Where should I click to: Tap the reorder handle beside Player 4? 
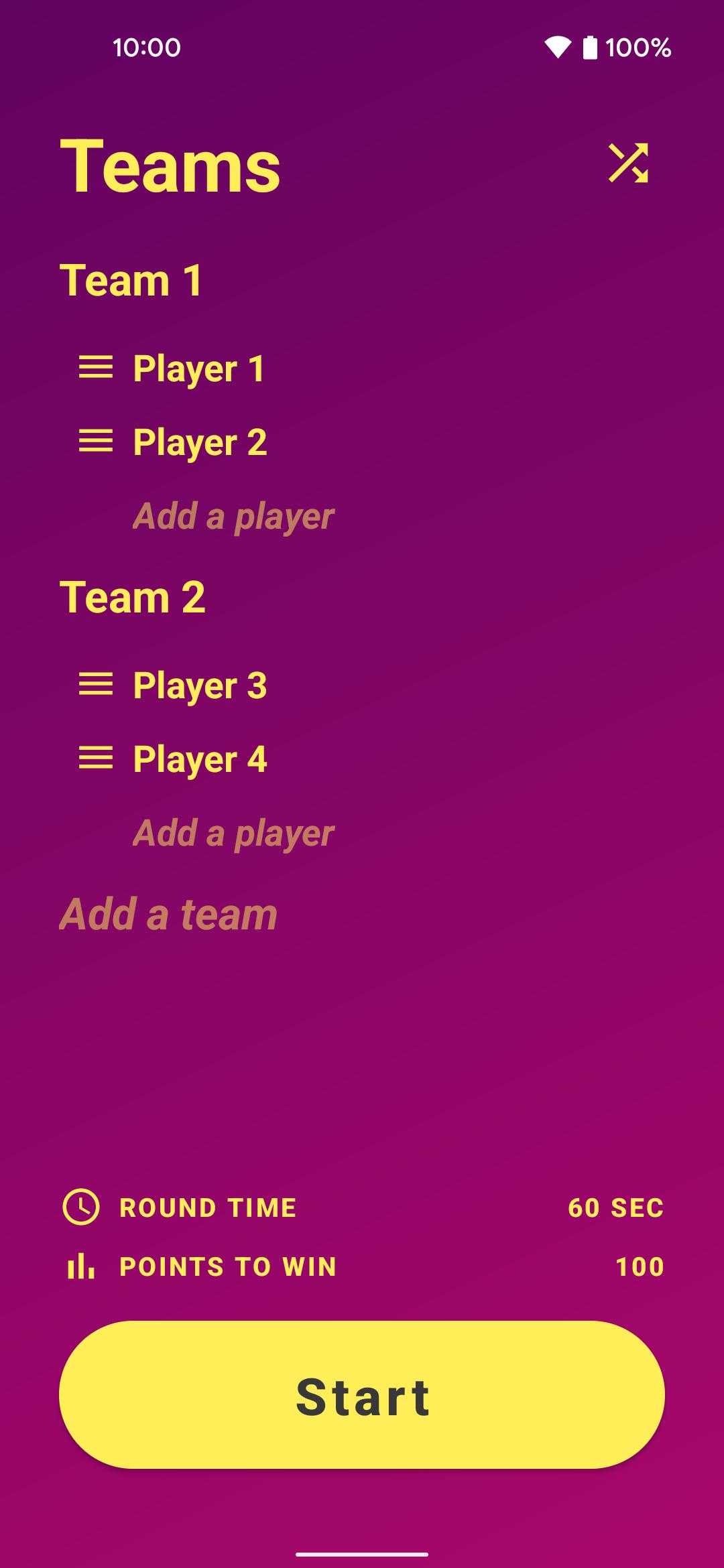pos(96,758)
